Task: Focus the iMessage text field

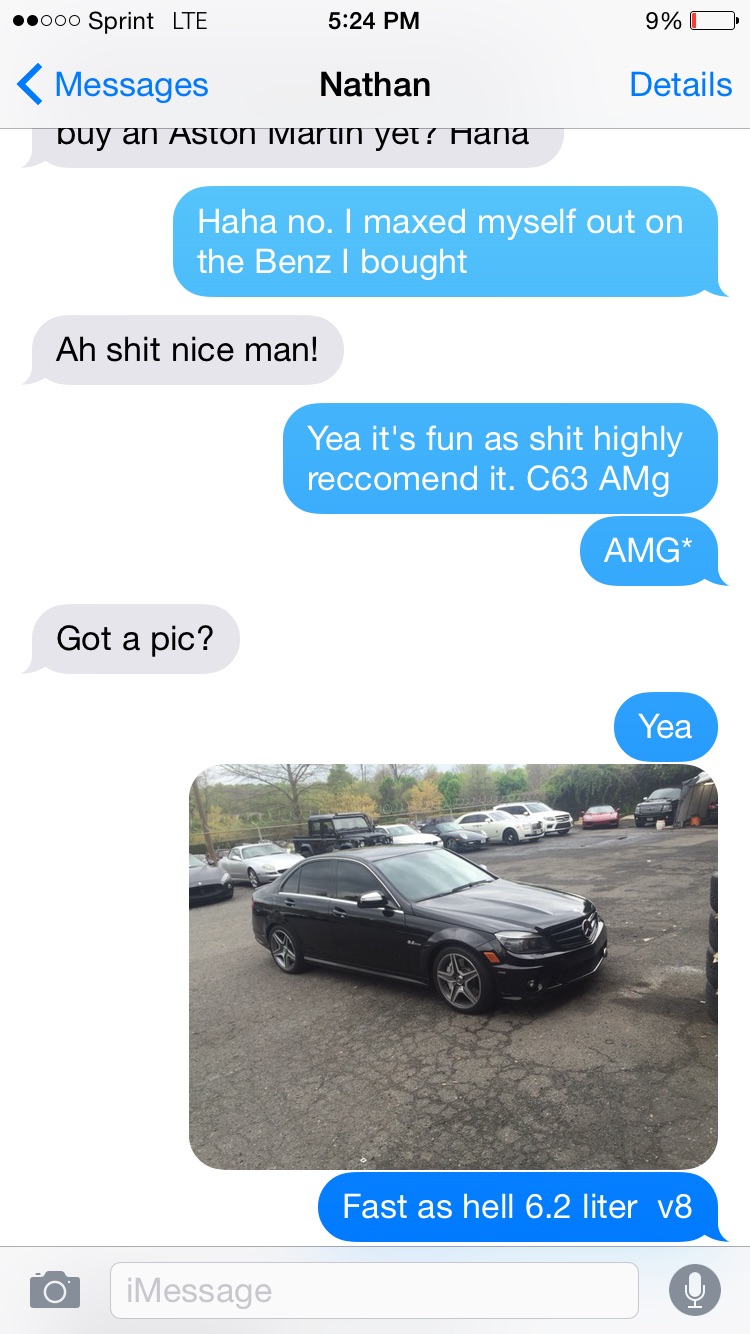Action: coord(374,1290)
